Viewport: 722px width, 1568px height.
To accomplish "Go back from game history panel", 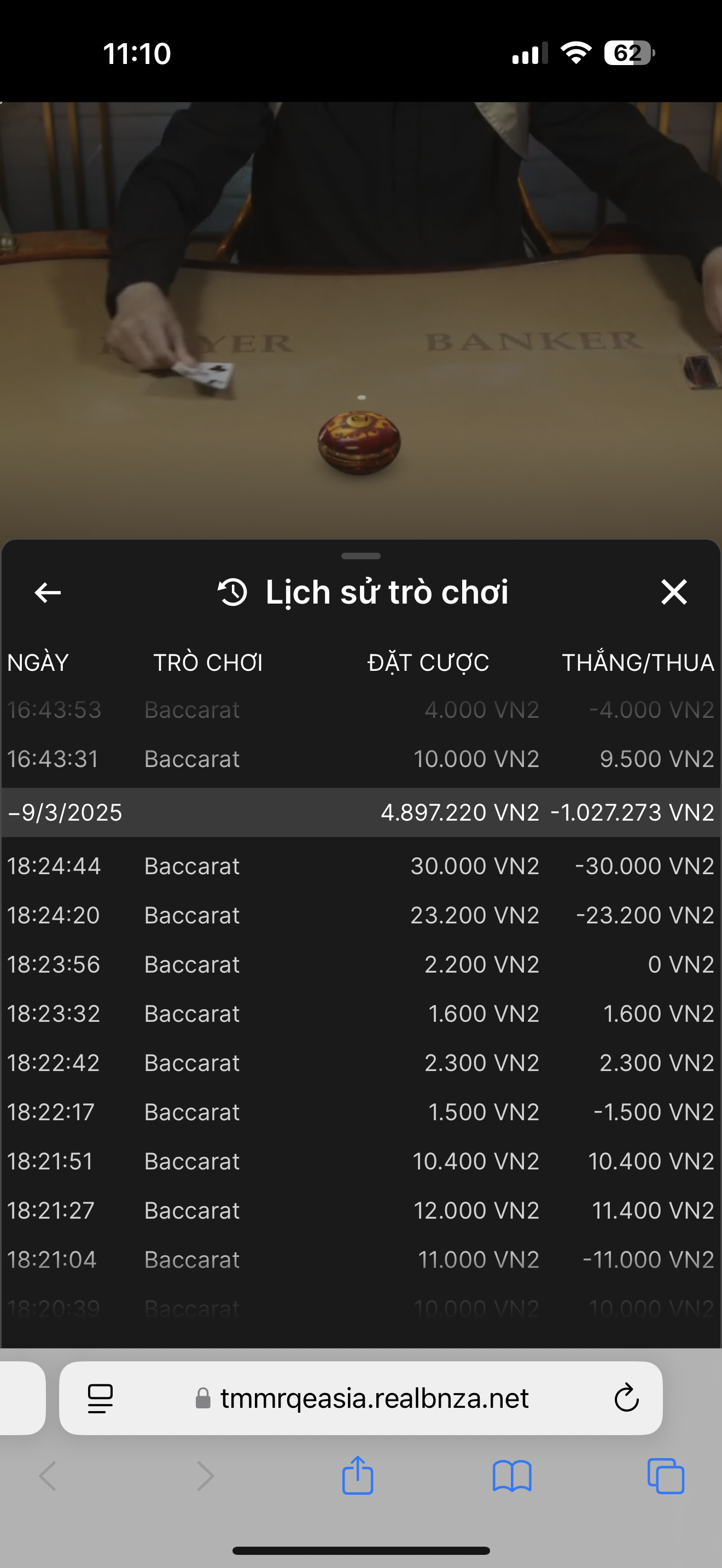I will pos(48,592).
